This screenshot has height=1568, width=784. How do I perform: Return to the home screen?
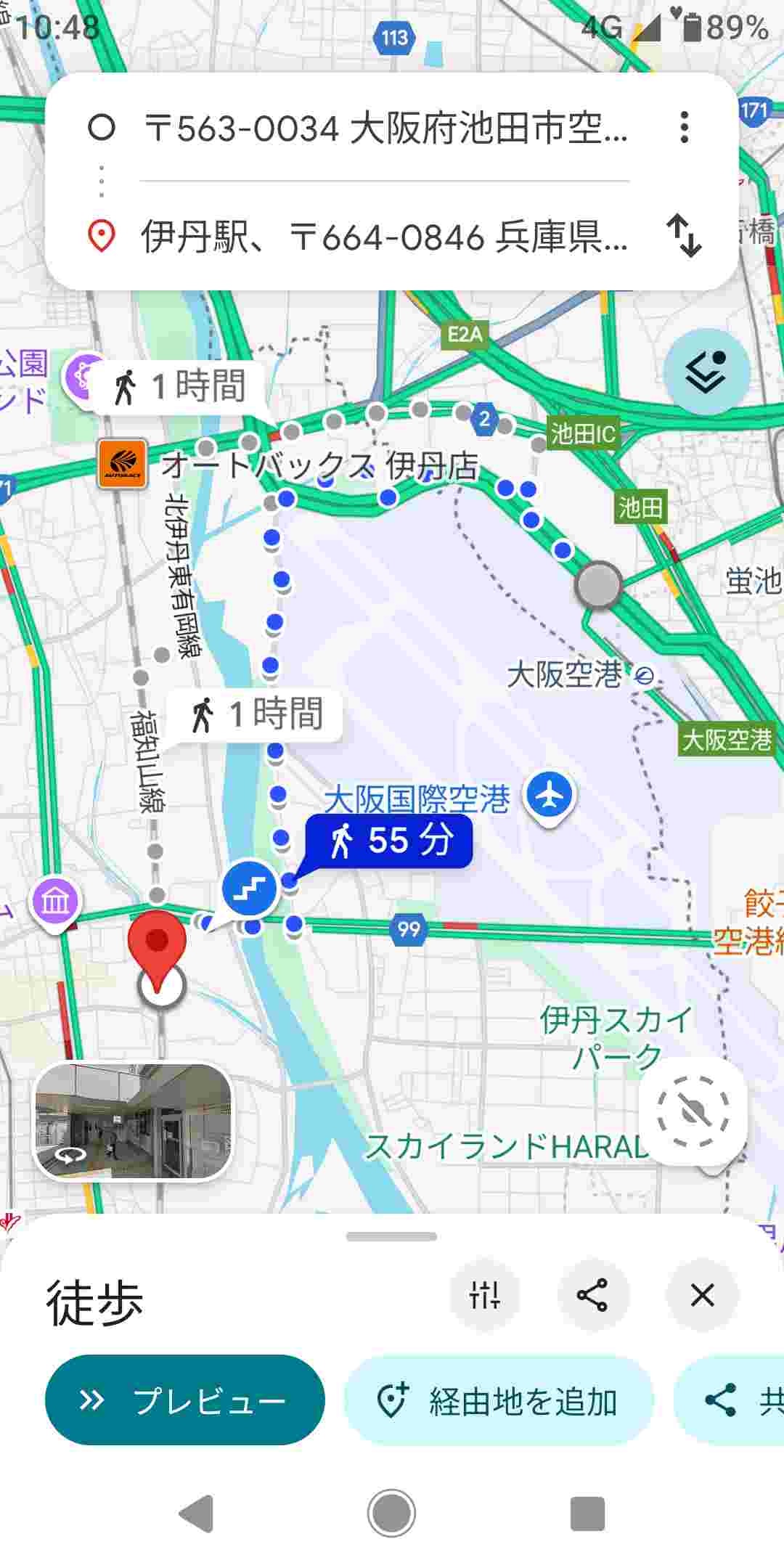391,1514
